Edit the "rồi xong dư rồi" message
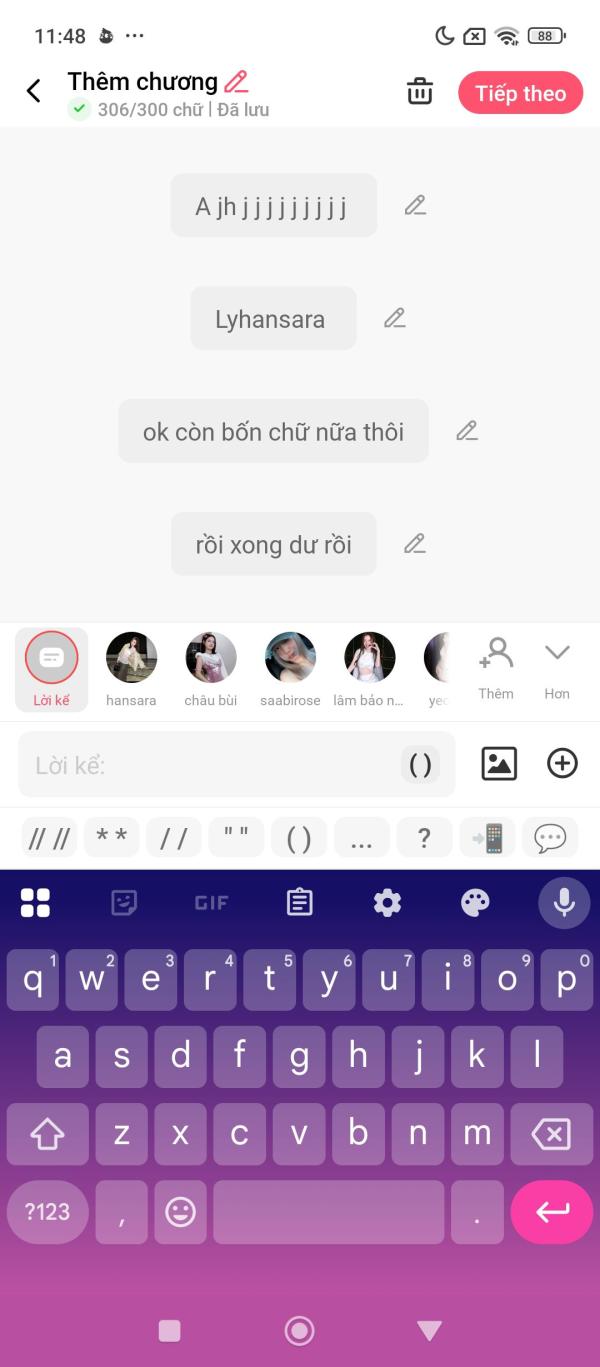600x1367 pixels. click(415, 544)
